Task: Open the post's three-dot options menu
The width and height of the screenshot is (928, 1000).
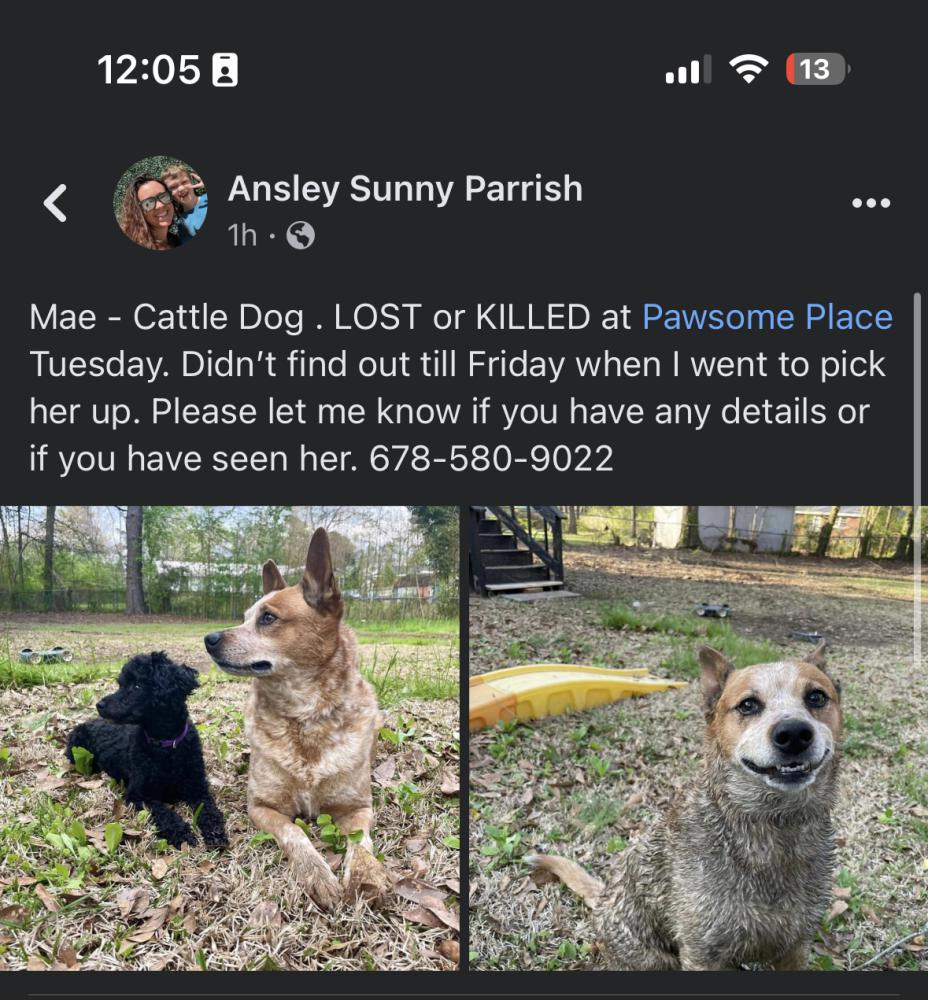Action: [870, 203]
